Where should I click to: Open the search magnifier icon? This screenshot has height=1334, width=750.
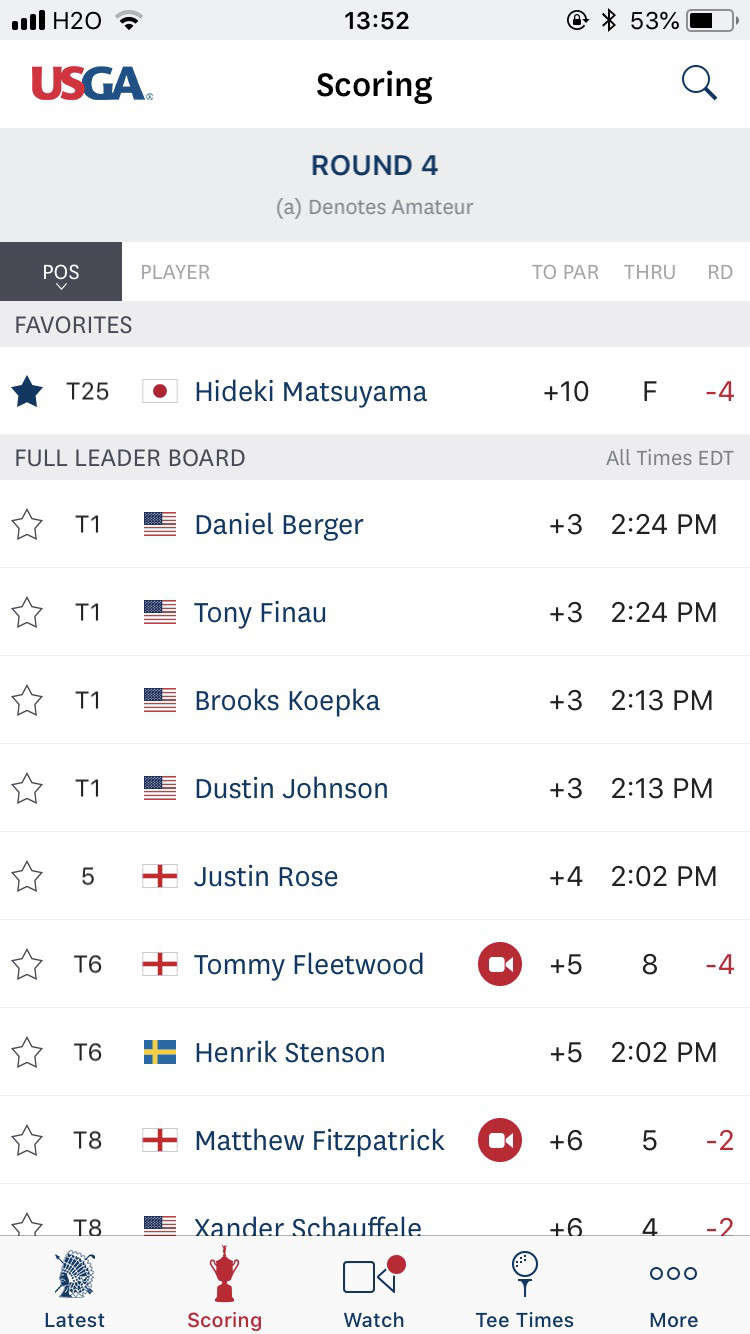tap(699, 84)
